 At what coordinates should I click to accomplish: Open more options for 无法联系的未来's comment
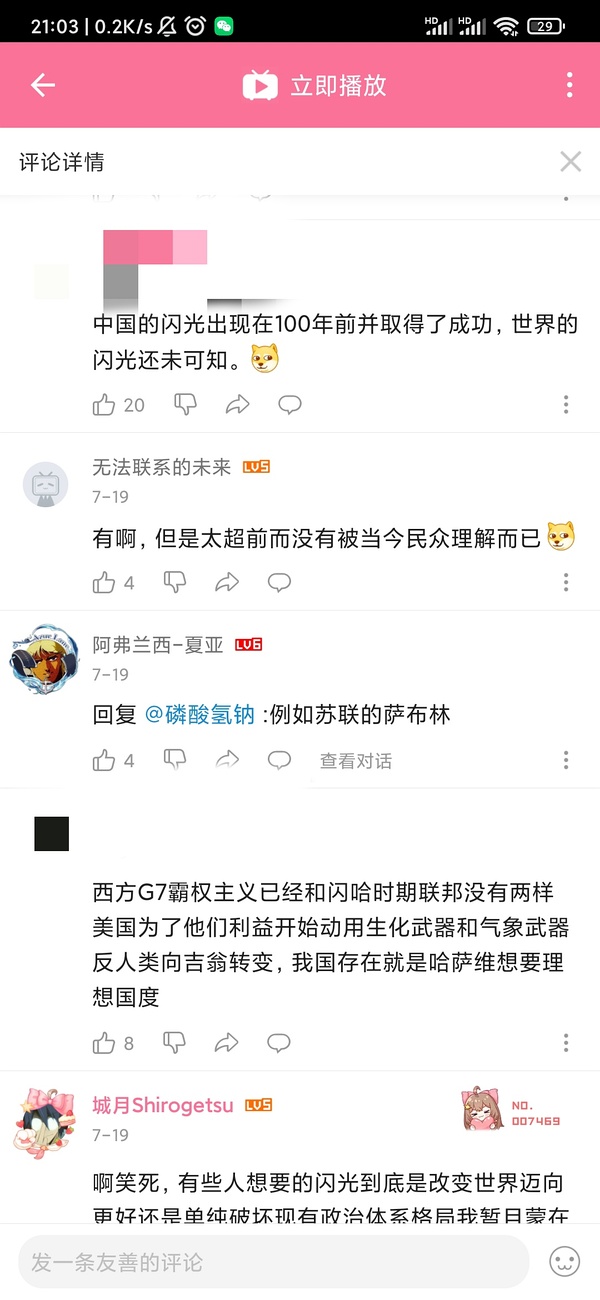[566, 582]
